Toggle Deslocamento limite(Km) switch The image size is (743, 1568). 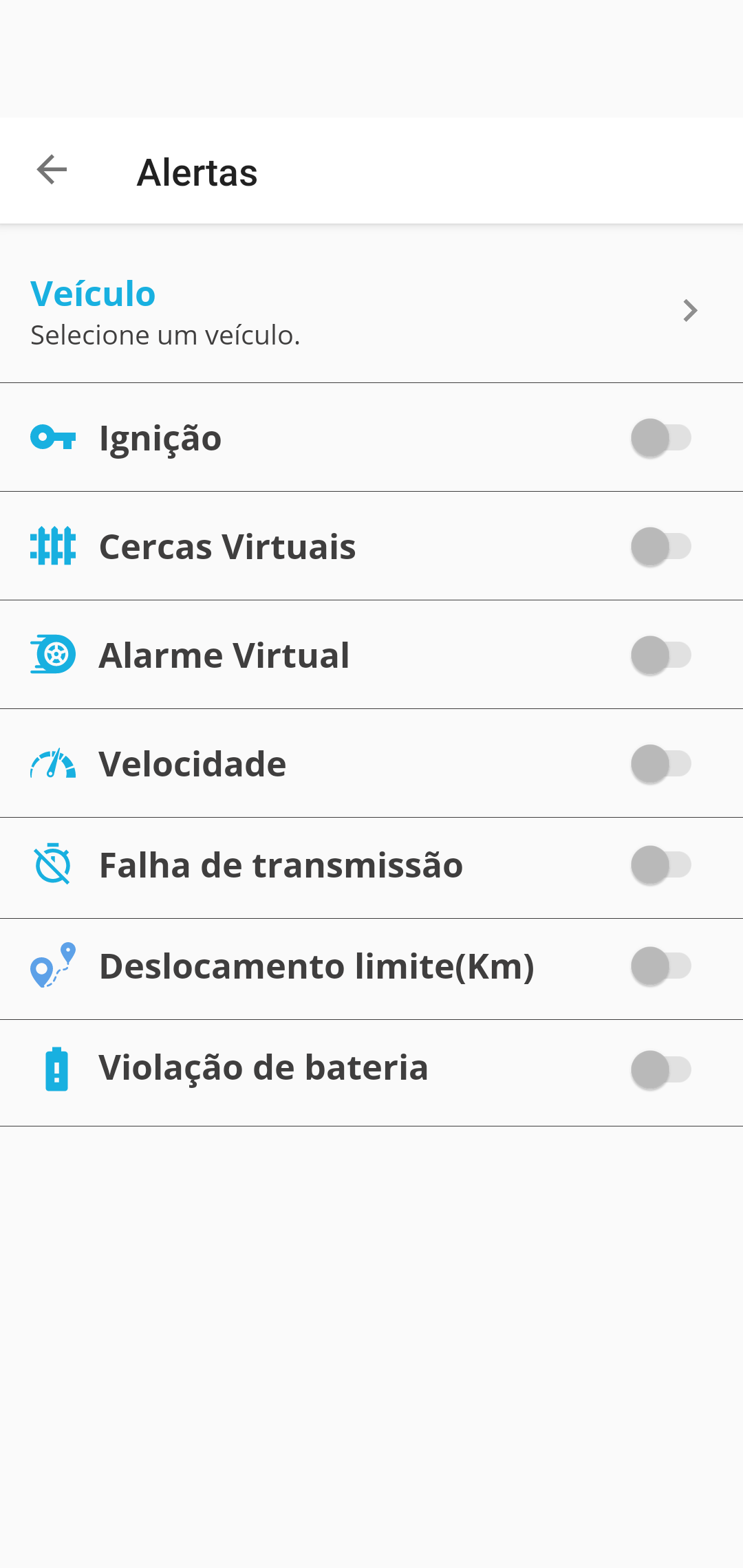[x=661, y=966]
